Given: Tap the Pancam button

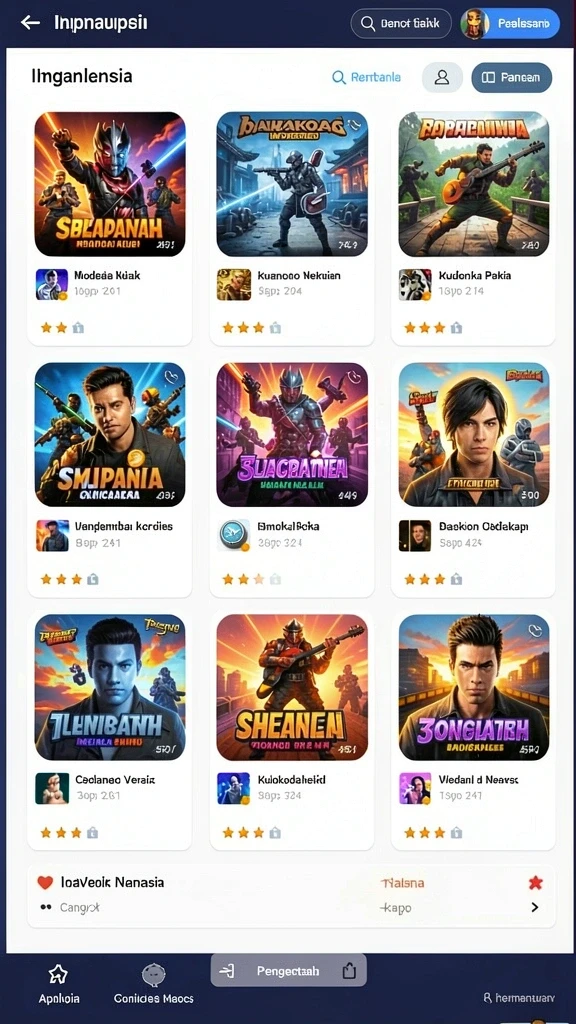Looking at the screenshot, I should pyautogui.click(x=511, y=78).
